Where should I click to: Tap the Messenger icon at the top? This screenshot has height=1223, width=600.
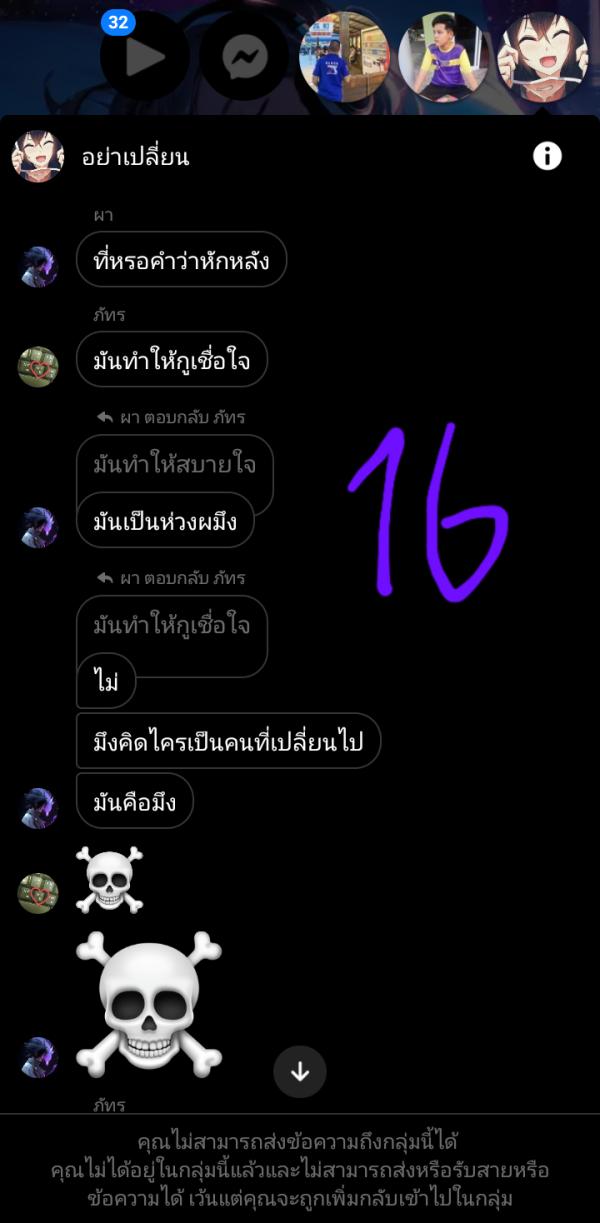(244, 58)
